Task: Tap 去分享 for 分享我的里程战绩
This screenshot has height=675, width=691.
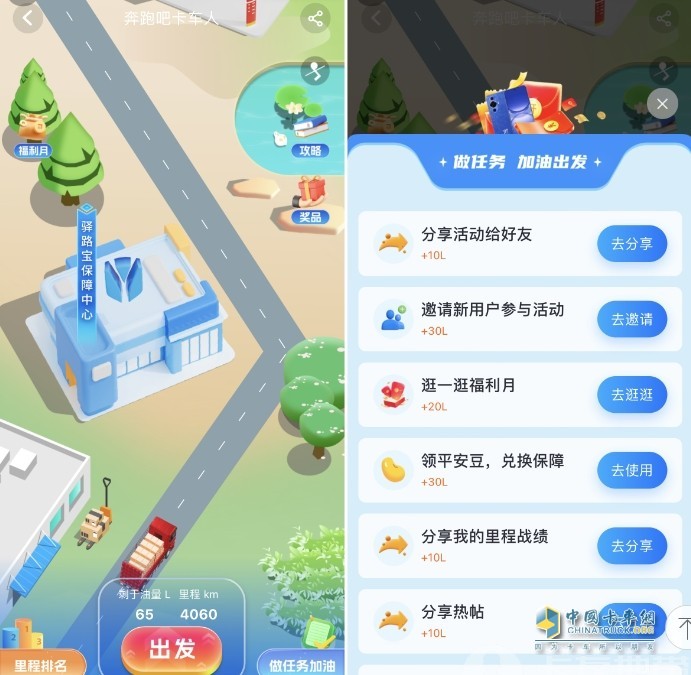Action: (x=631, y=546)
